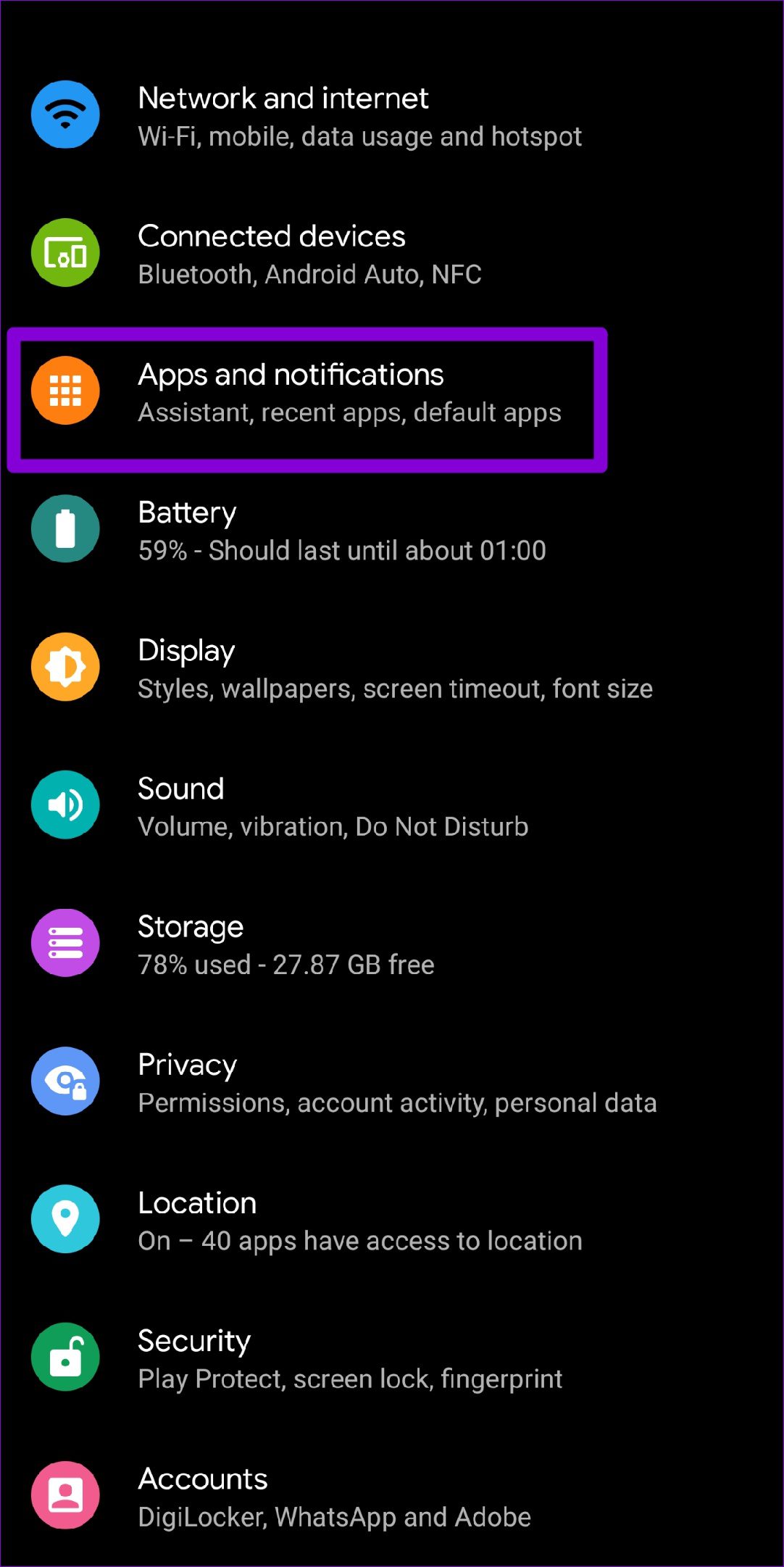This screenshot has width=784, height=1567.
Task: Go to Connected devices
Action: point(272,254)
